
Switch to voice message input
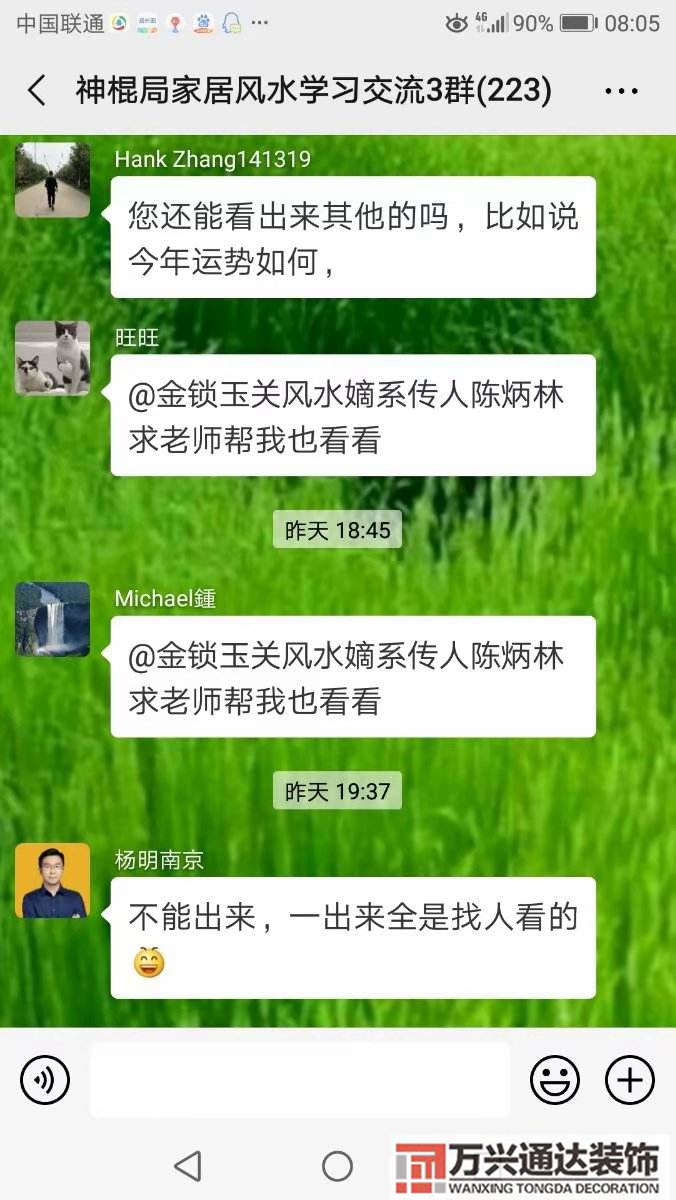click(x=45, y=1080)
